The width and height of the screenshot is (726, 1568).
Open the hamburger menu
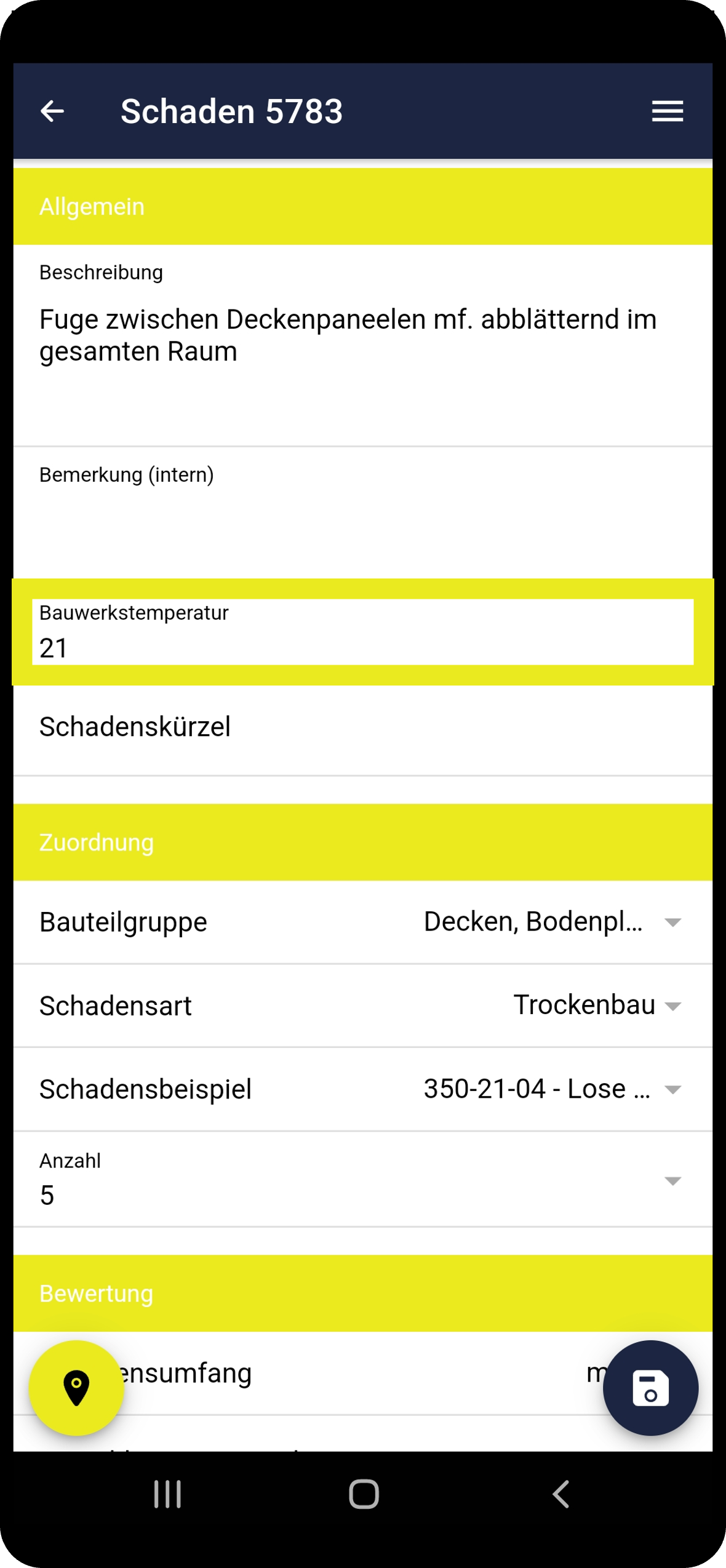click(668, 111)
